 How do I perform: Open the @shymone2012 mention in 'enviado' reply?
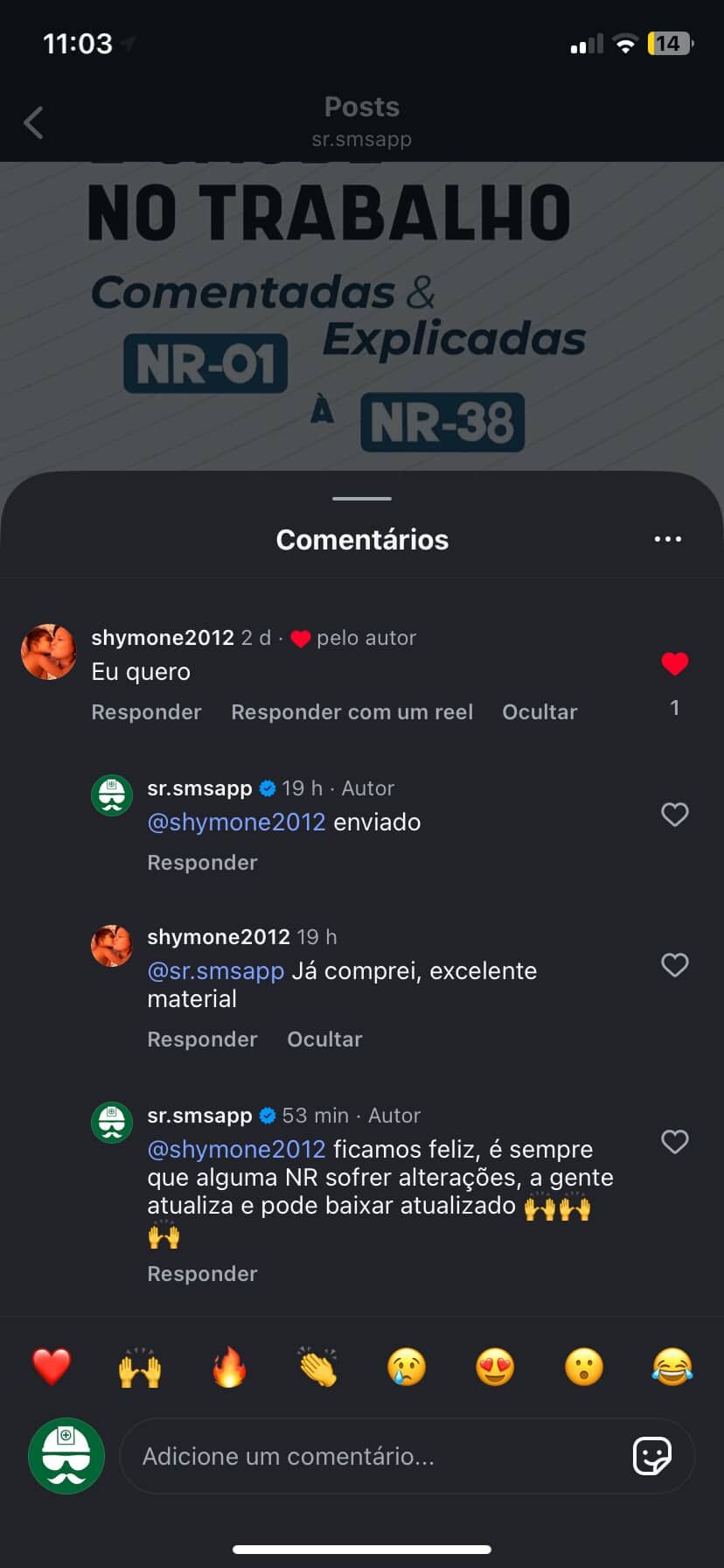point(236,822)
